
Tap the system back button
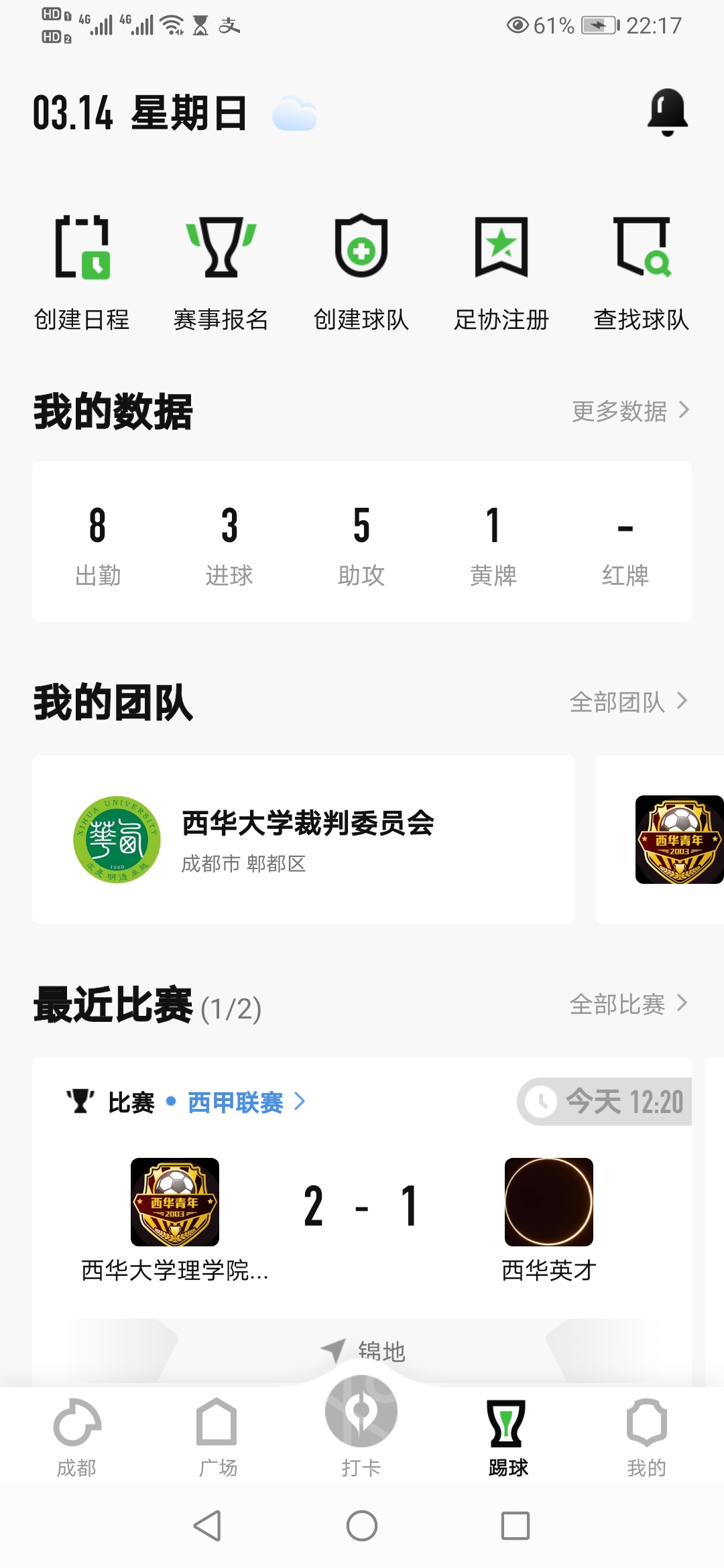point(207,1526)
